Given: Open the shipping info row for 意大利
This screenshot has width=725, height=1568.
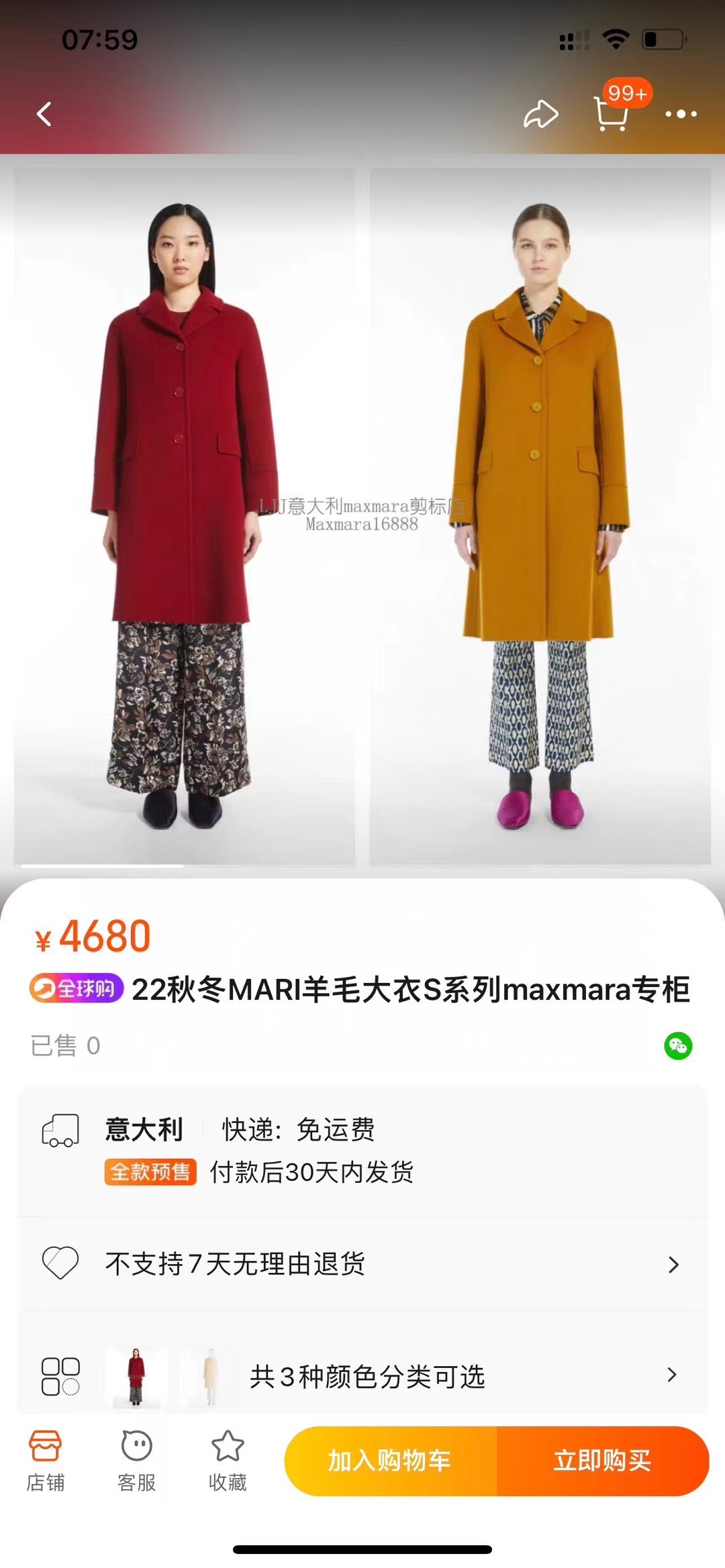Looking at the screenshot, I should [x=362, y=1150].
